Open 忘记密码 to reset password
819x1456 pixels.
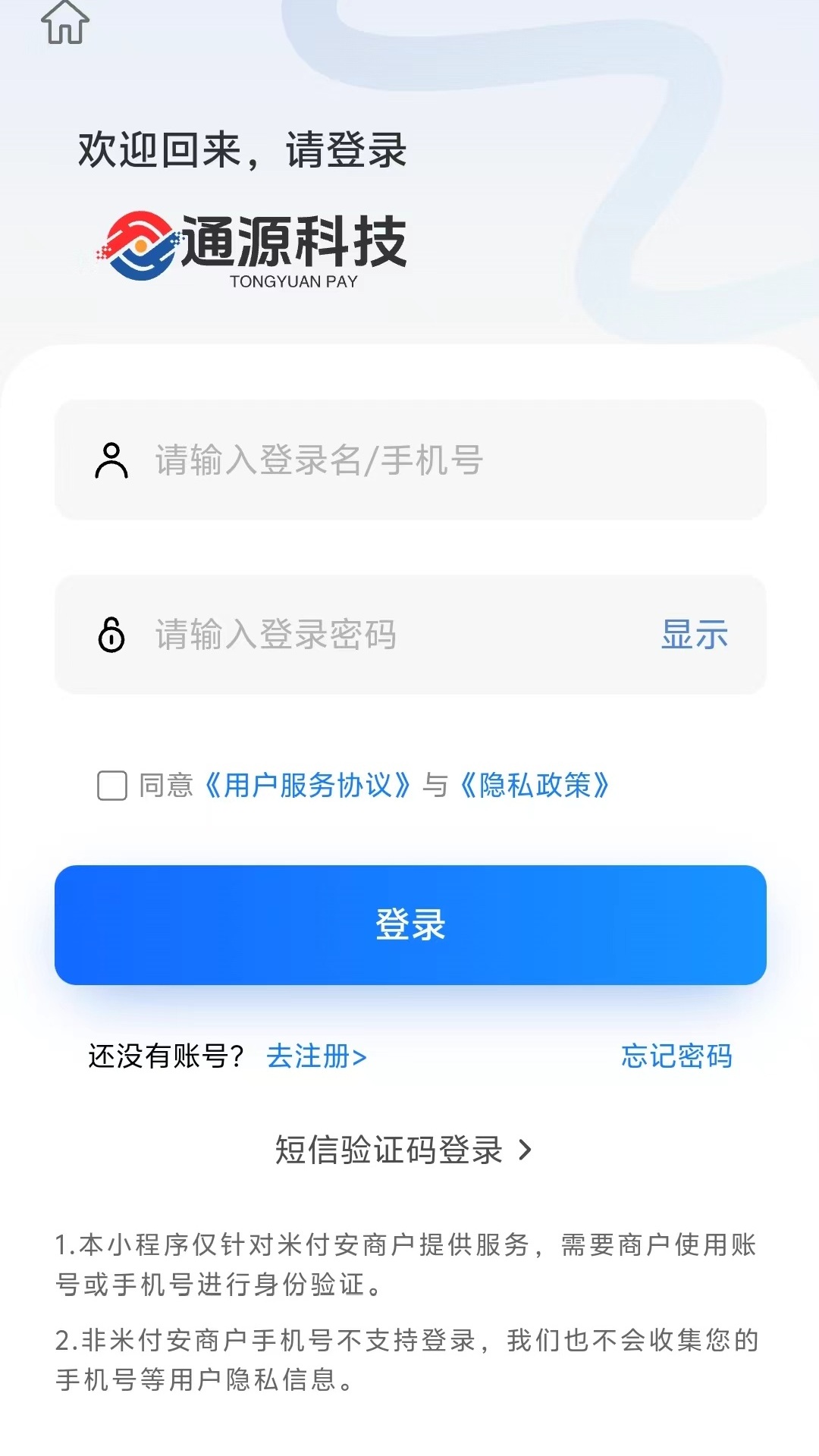[x=676, y=1056]
